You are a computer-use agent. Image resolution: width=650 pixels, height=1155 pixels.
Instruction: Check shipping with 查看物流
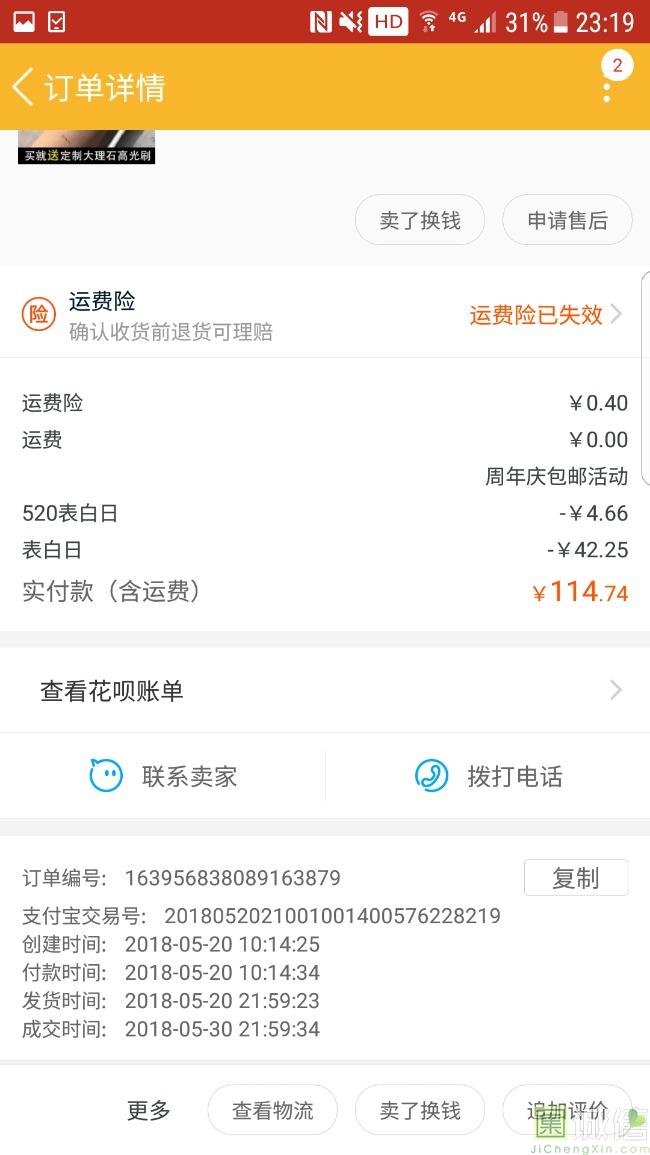pyautogui.click(x=272, y=1110)
